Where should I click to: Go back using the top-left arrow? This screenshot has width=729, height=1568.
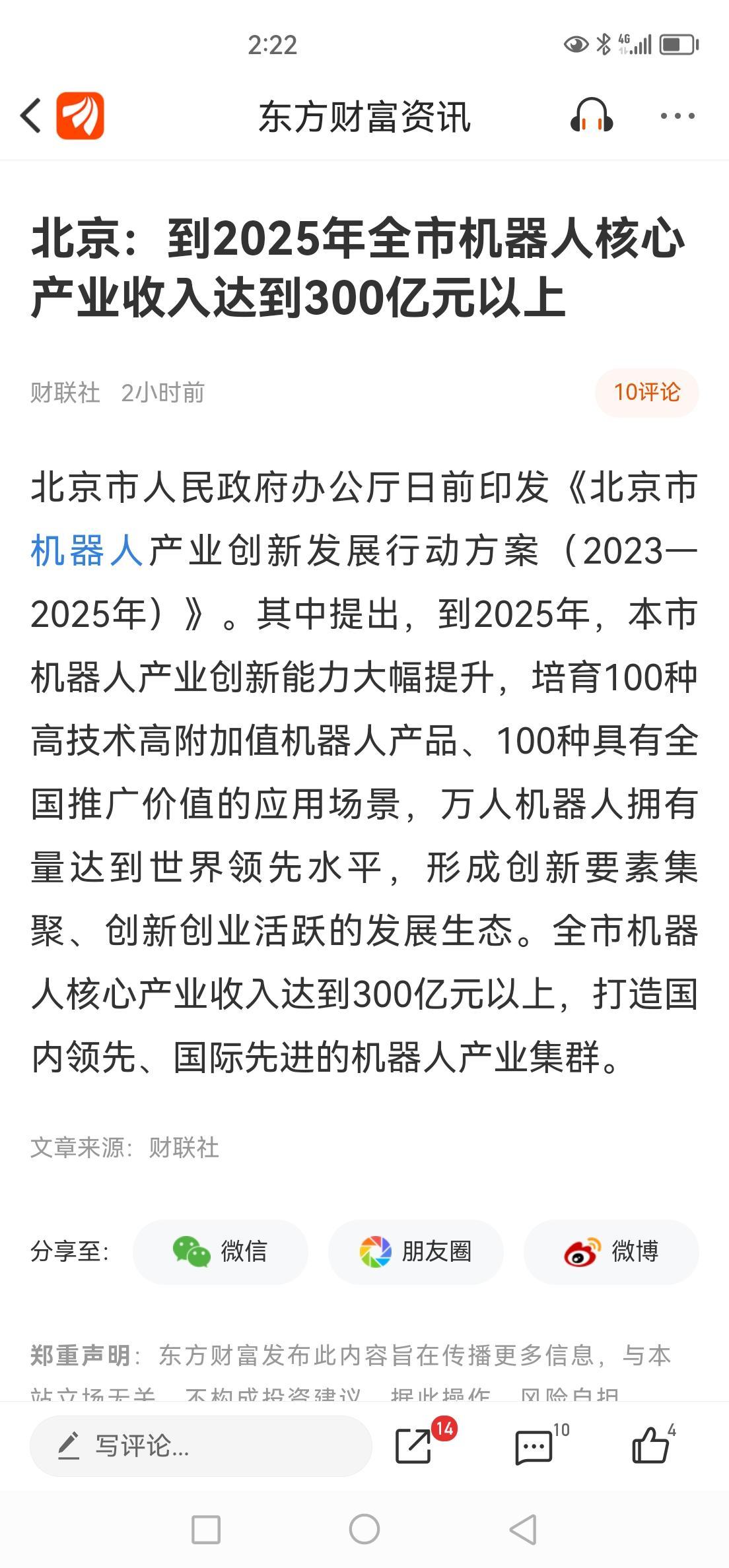32,116
